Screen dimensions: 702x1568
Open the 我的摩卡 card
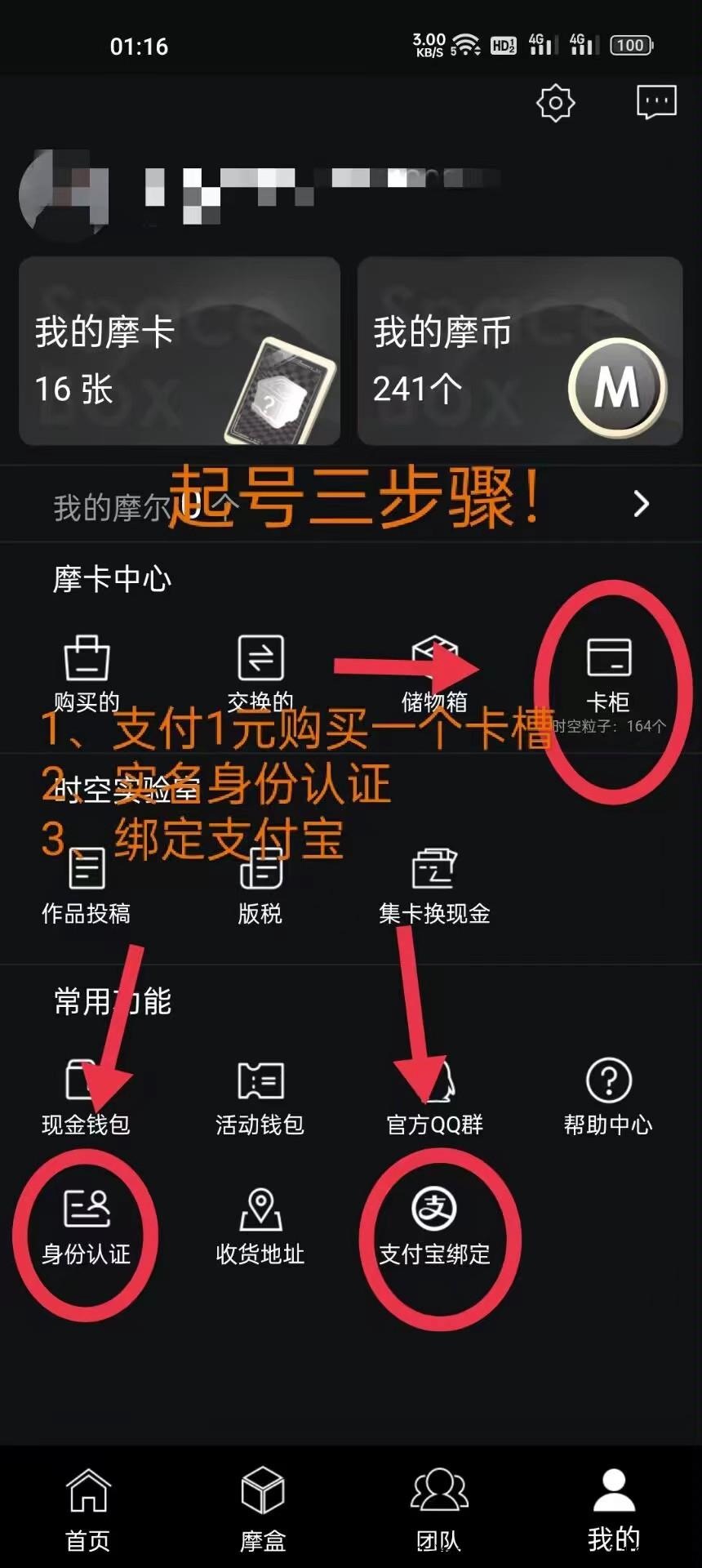point(180,351)
